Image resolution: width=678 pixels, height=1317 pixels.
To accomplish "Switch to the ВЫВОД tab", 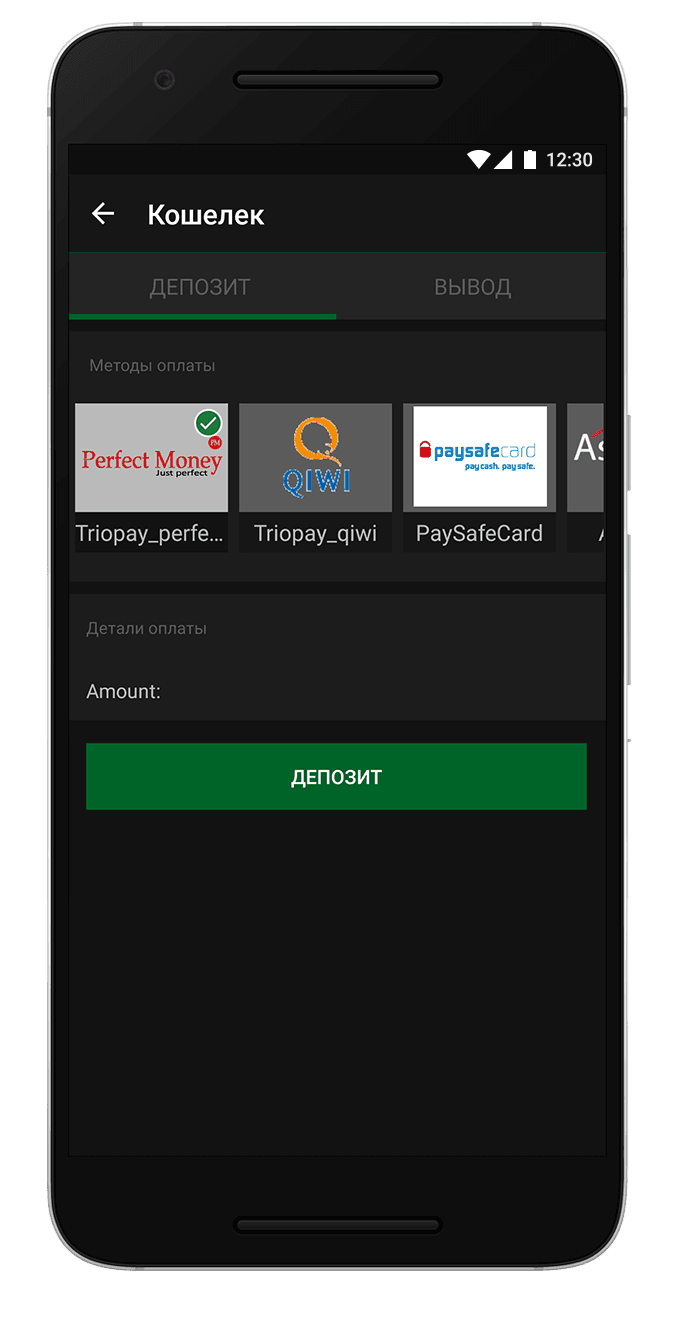I will (472, 288).
